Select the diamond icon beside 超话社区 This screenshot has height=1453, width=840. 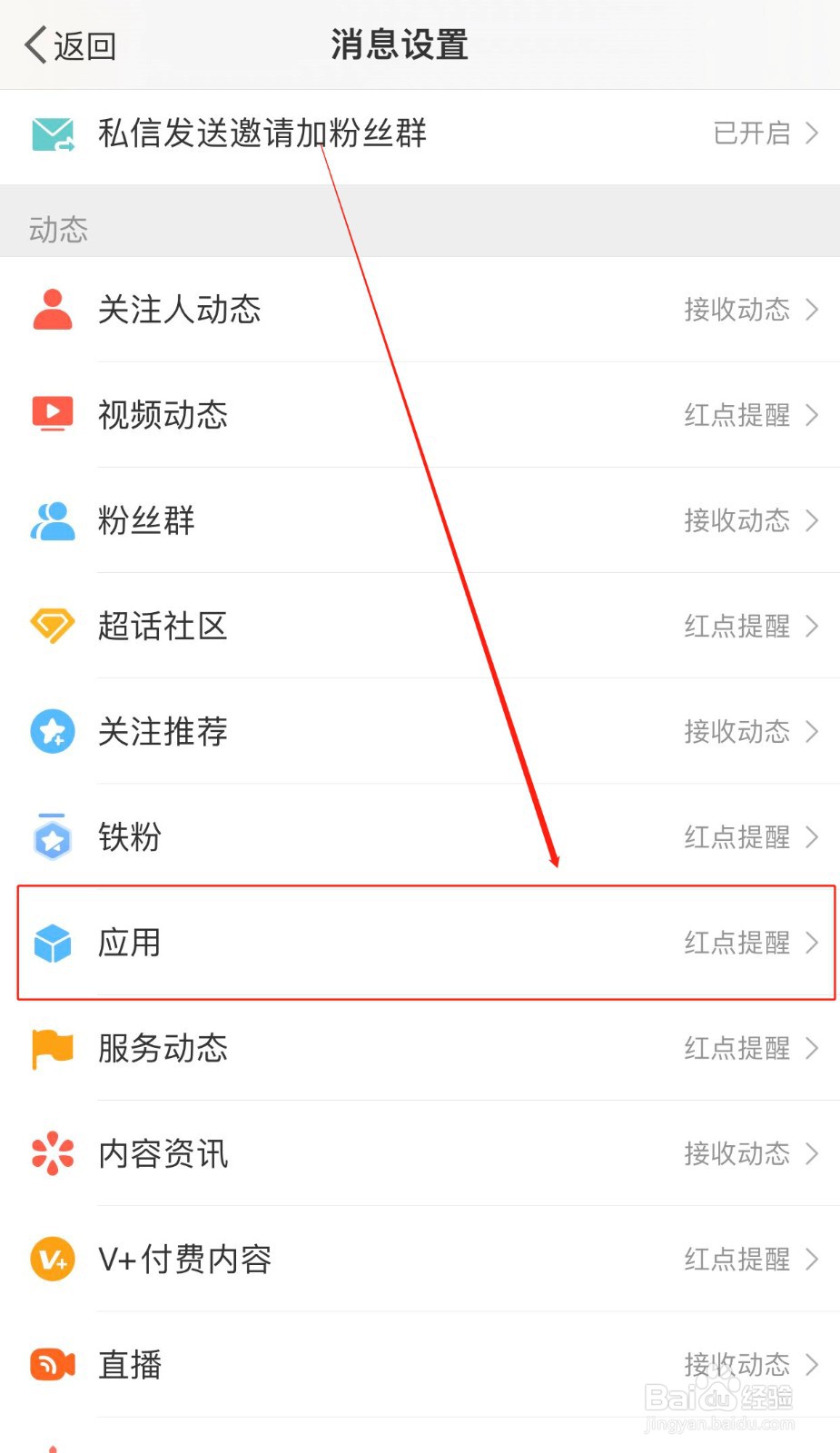coord(52,626)
